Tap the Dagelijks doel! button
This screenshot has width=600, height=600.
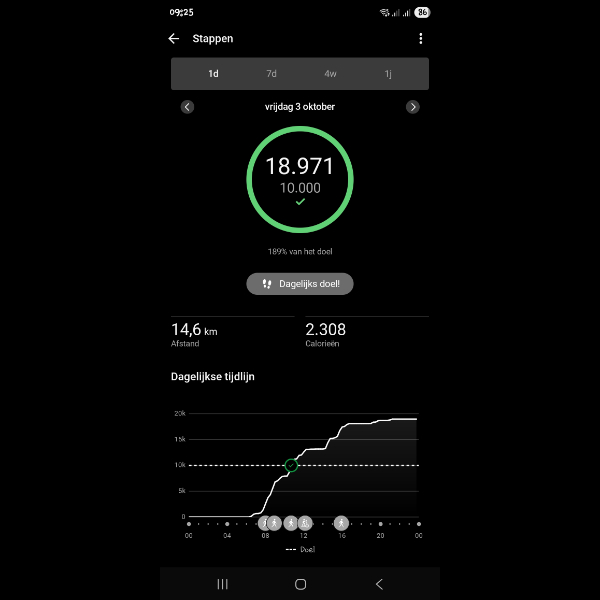(x=300, y=284)
